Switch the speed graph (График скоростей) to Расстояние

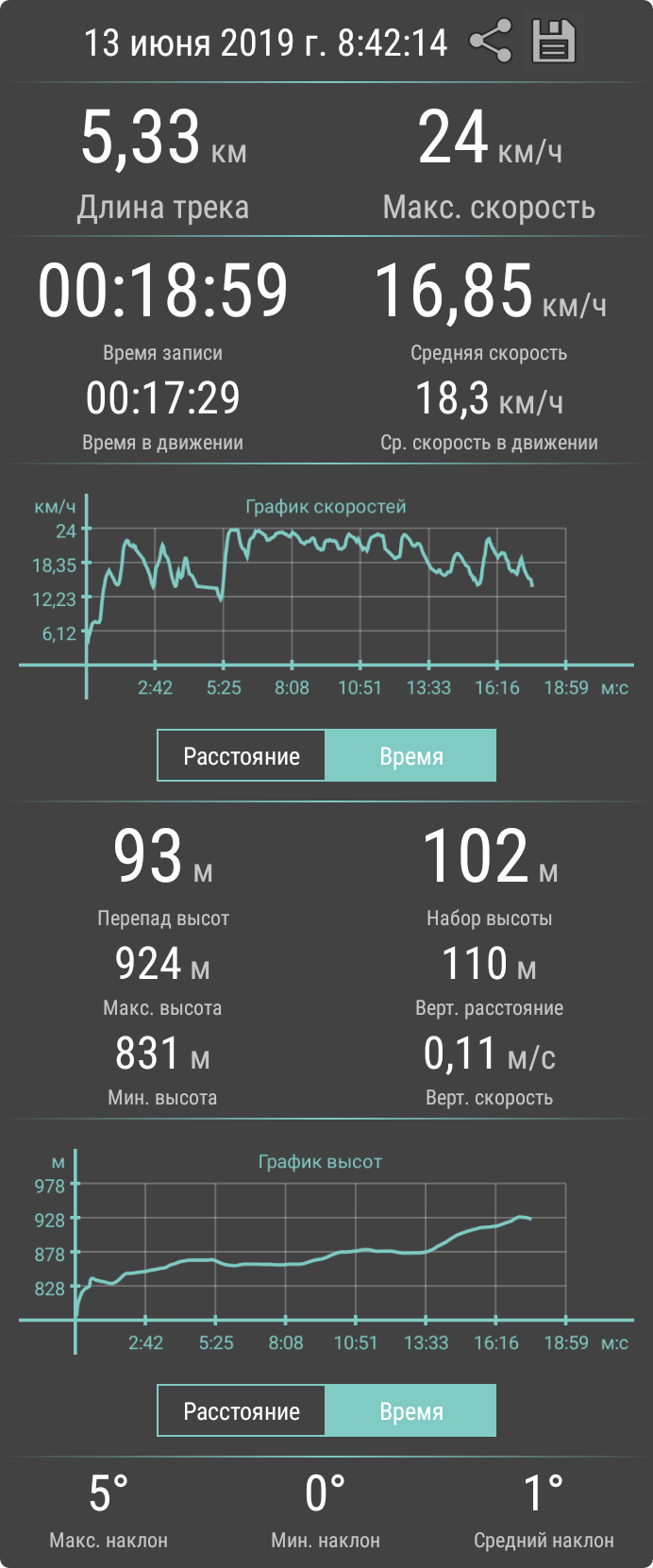click(x=242, y=755)
